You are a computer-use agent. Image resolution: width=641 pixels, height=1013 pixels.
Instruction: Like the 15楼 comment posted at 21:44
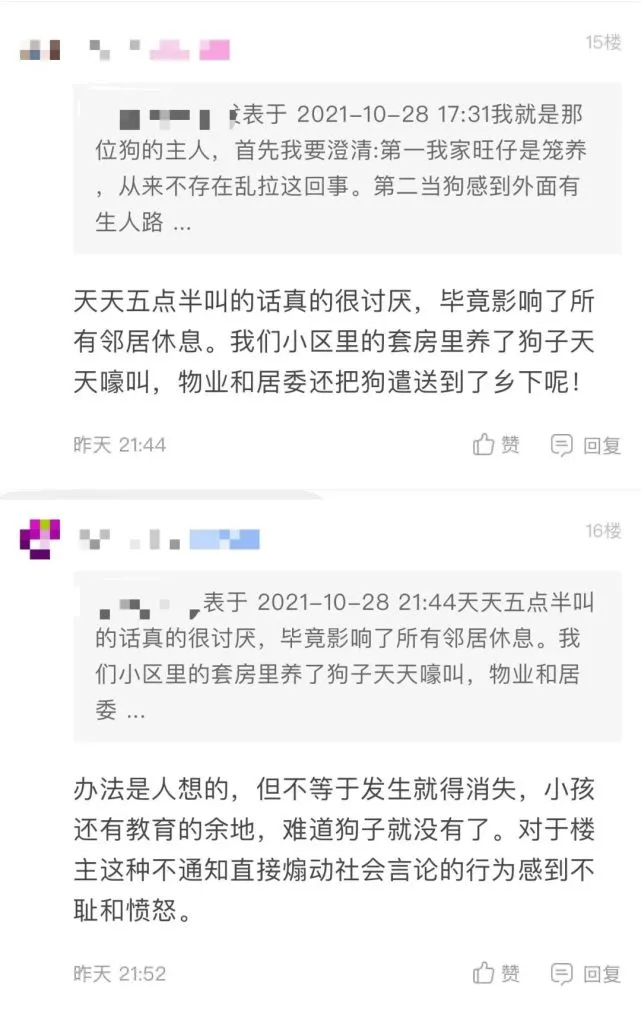click(497, 445)
